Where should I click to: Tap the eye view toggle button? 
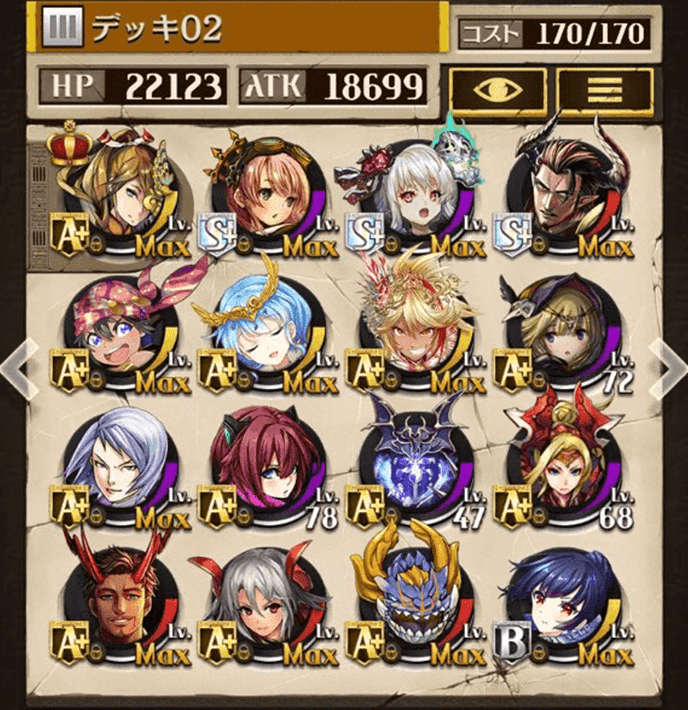(497, 89)
